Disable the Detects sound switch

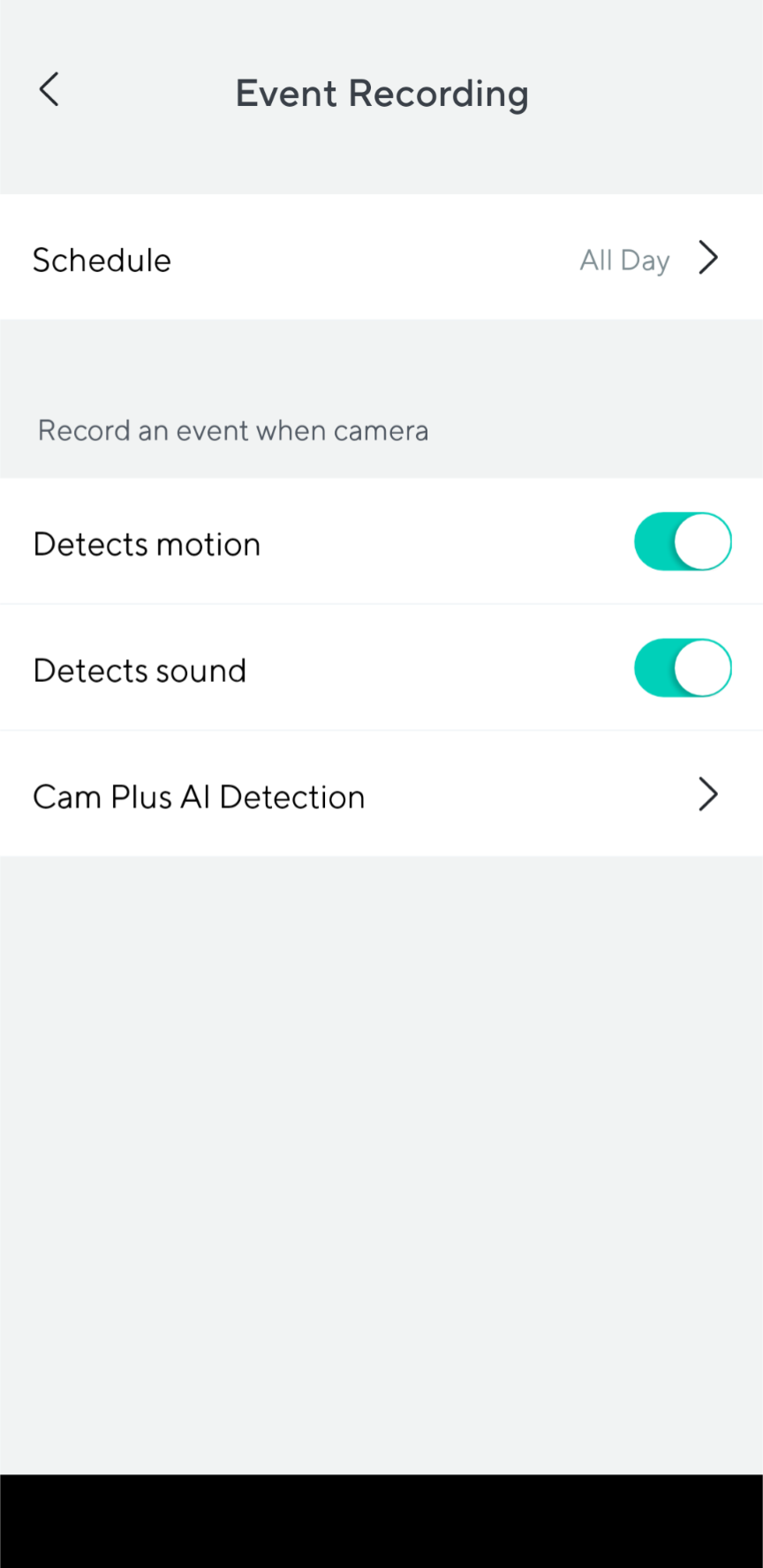[682, 668]
